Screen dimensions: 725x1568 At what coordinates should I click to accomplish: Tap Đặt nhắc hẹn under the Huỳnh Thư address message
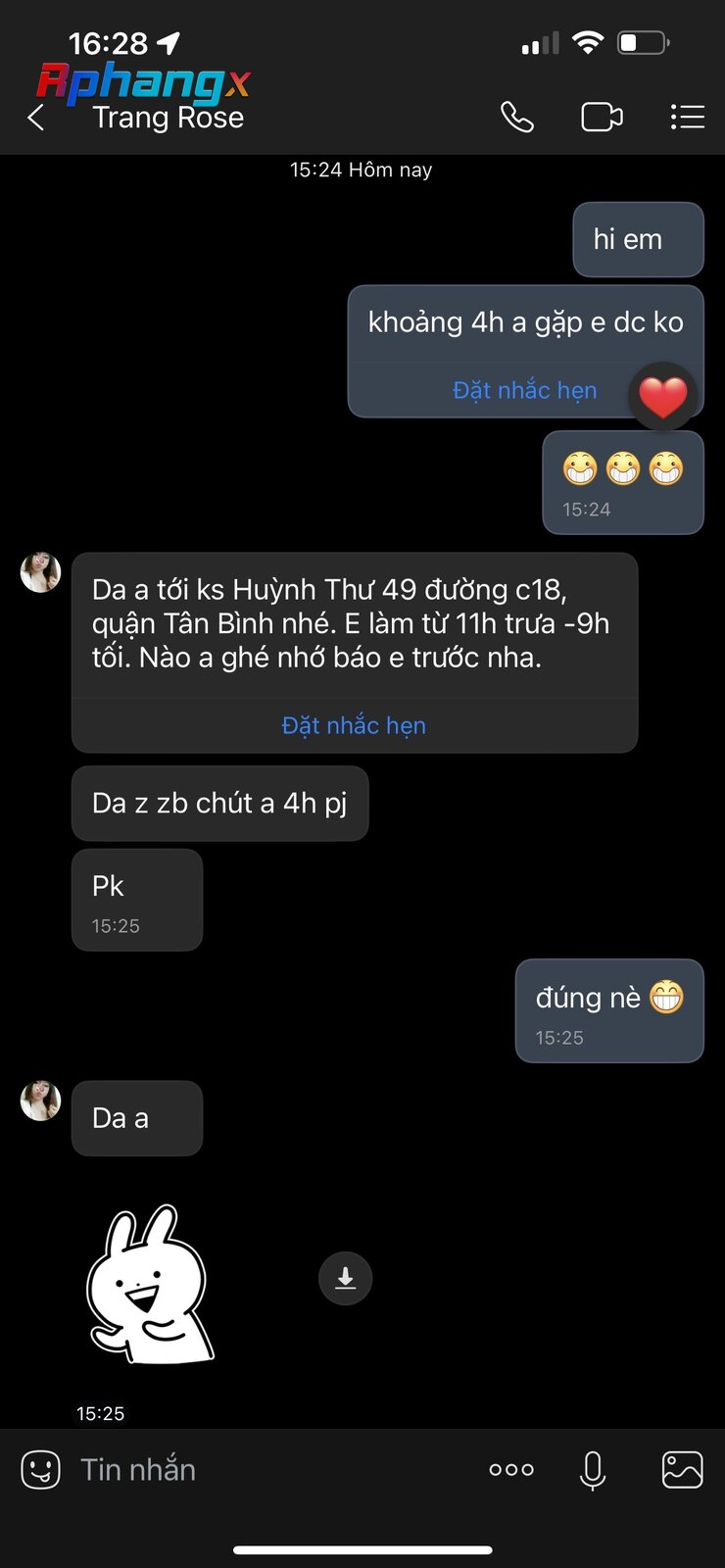(354, 725)
